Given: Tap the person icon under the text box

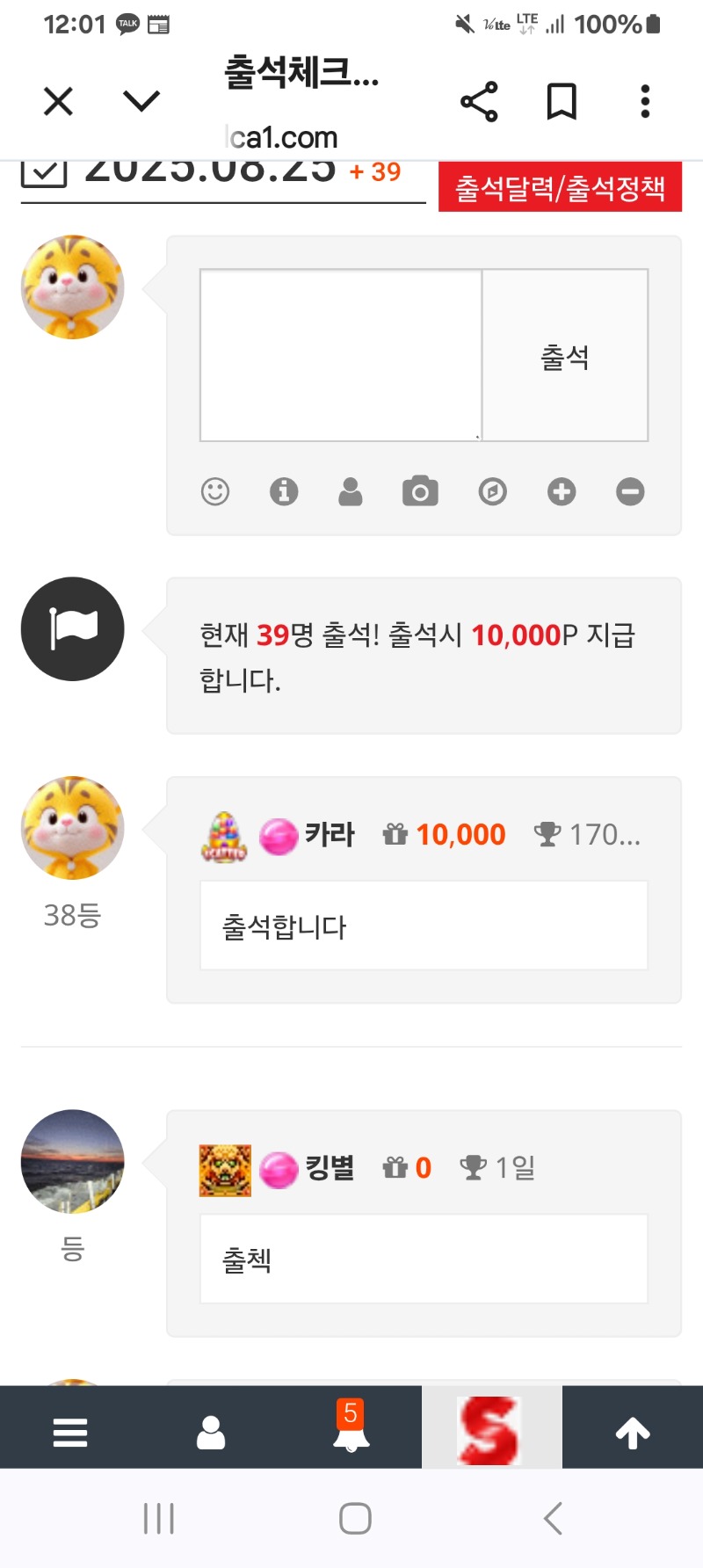Looking at the screenshot, I should coord(351,491).
